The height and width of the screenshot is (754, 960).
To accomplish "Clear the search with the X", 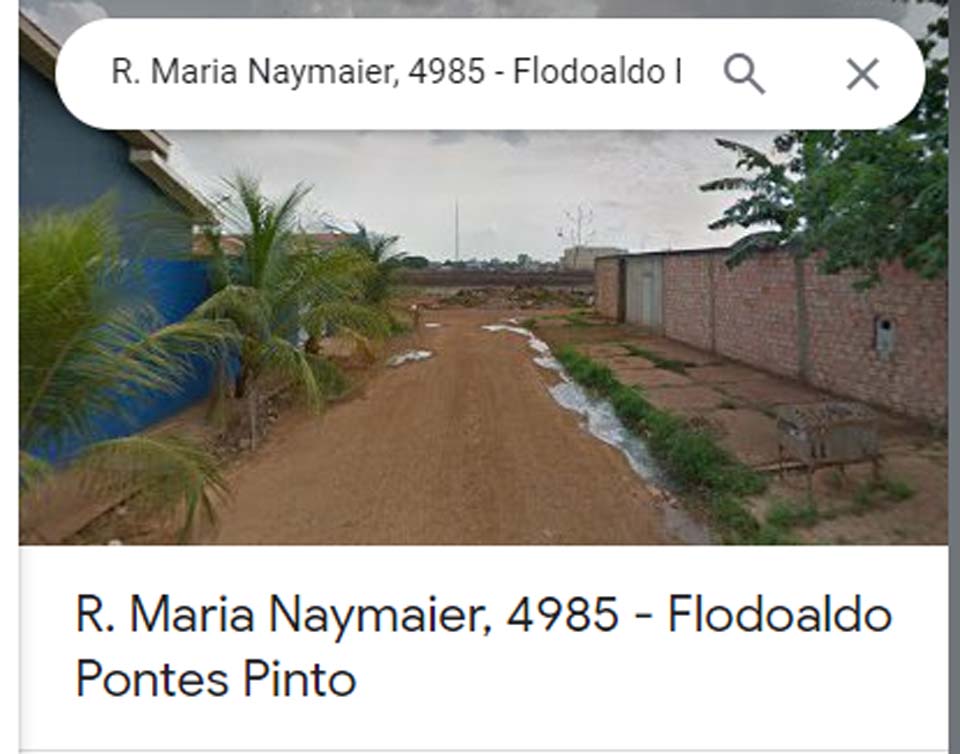I will (862, 74).
